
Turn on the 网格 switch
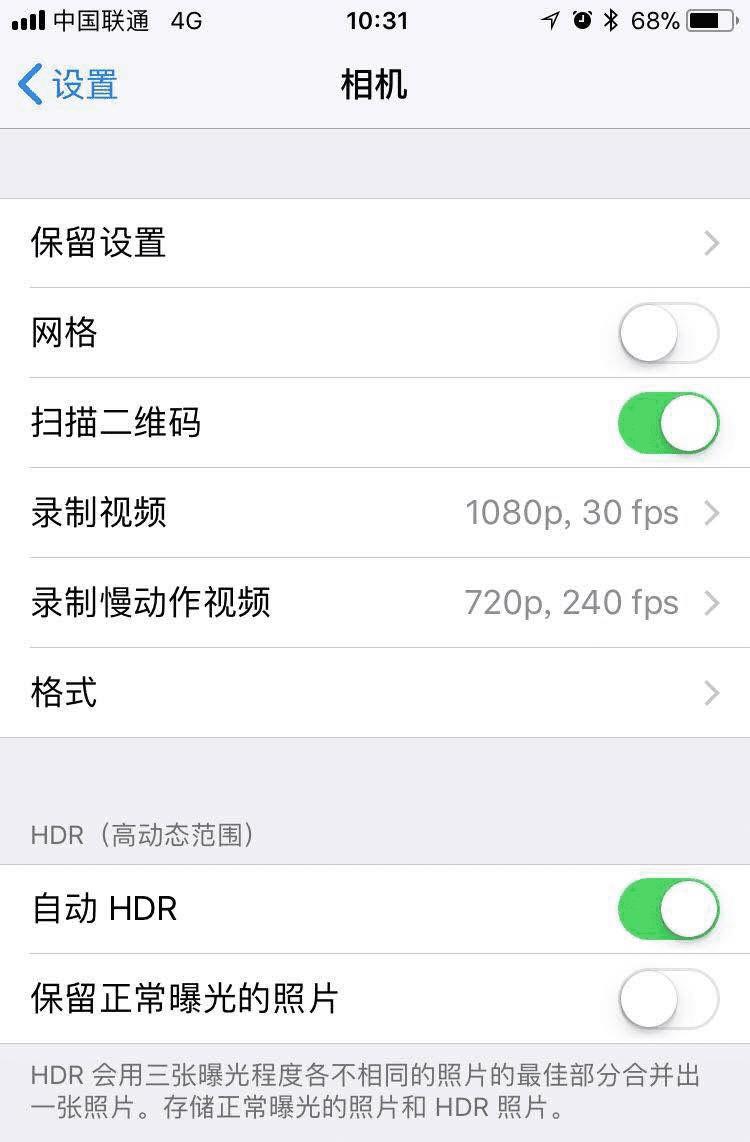click(668, 333)
